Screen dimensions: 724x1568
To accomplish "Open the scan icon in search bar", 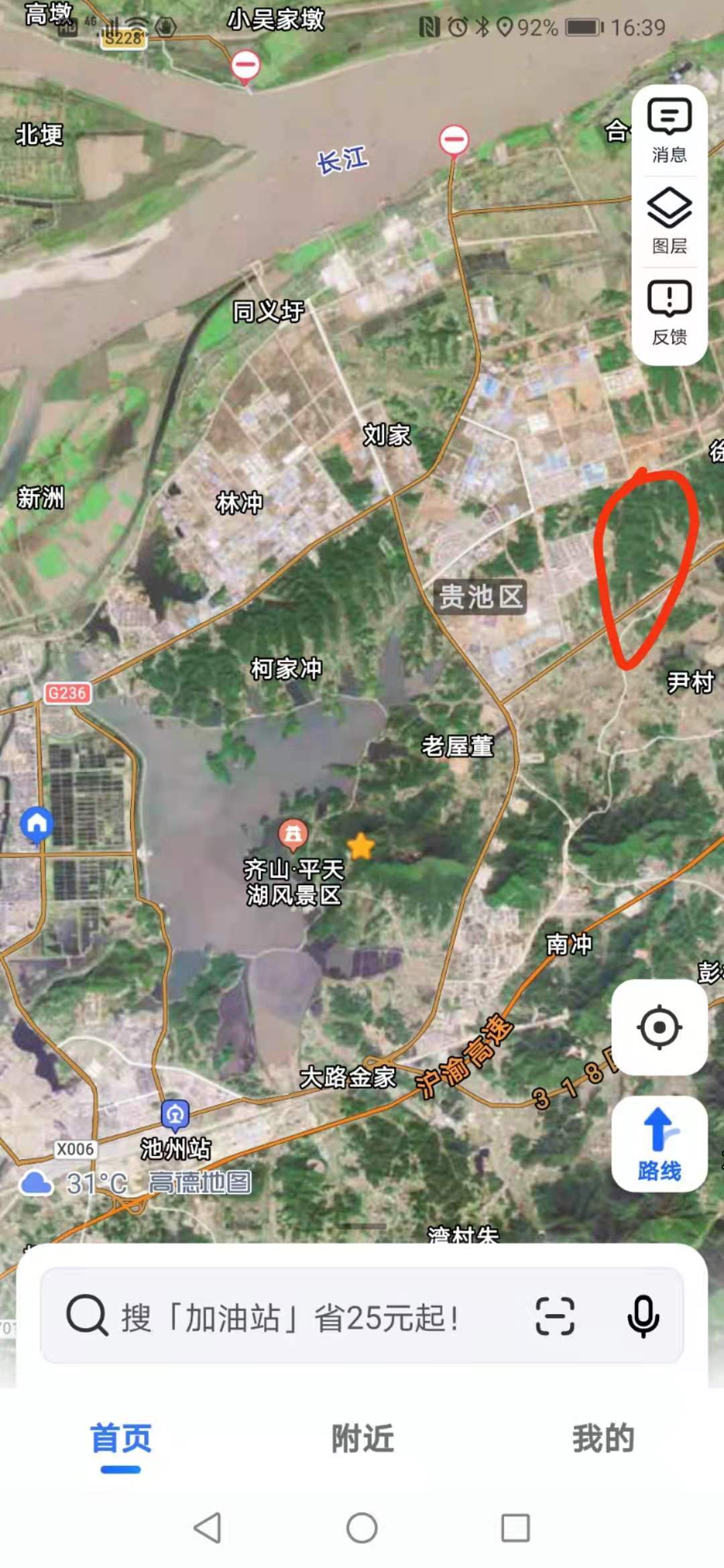I will coord(554,1316).
